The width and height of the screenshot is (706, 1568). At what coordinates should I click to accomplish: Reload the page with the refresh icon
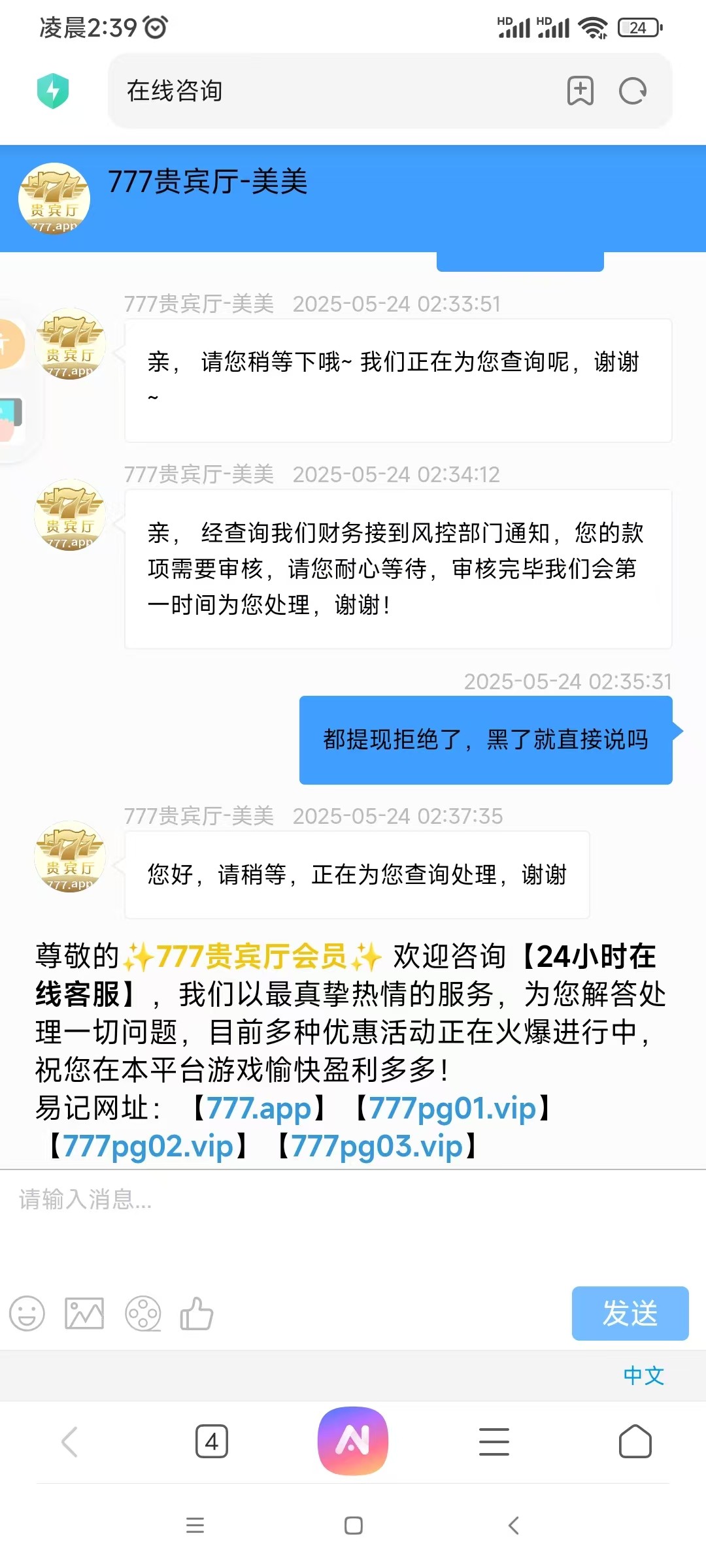[633, 91]
